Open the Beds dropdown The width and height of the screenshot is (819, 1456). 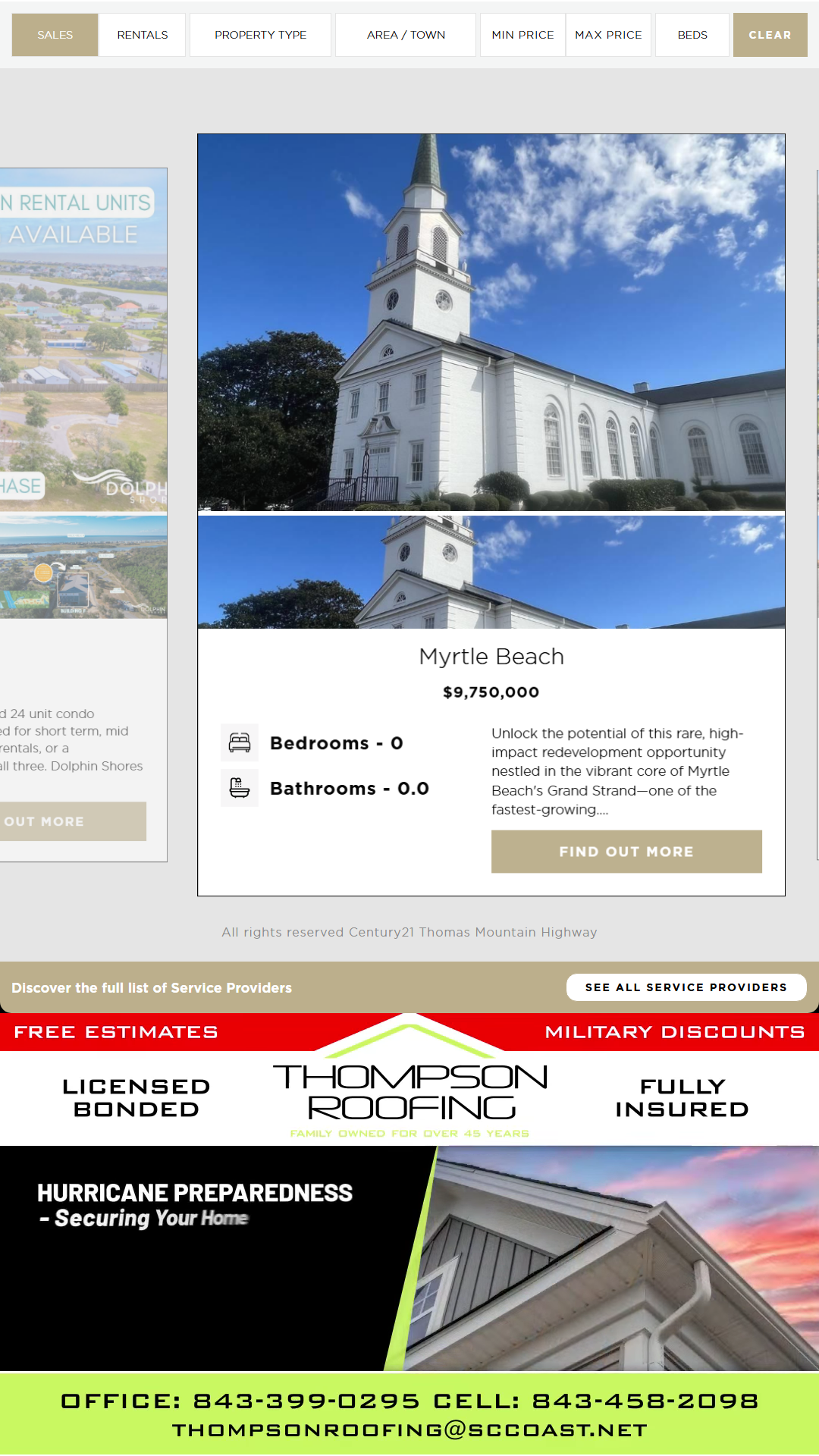692,35
